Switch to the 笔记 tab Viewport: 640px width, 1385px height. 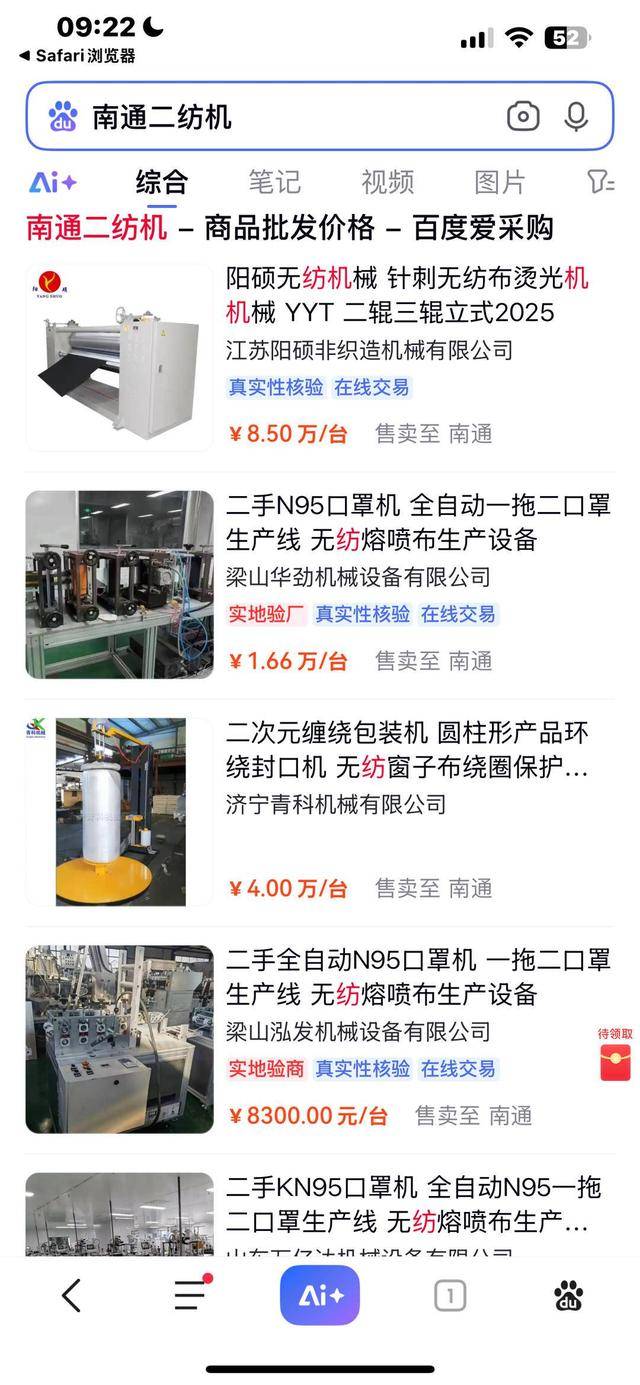tap(274, 182)
